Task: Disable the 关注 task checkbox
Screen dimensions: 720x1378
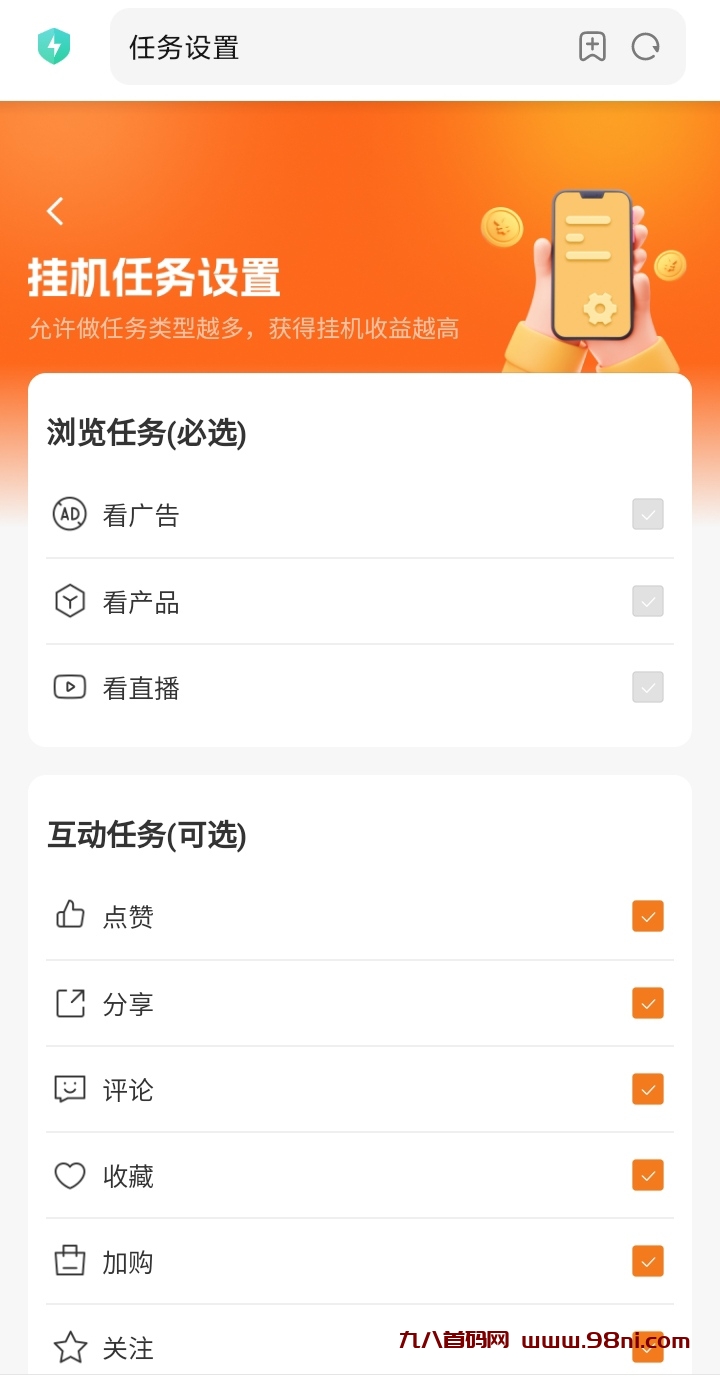Action: 647,1348
